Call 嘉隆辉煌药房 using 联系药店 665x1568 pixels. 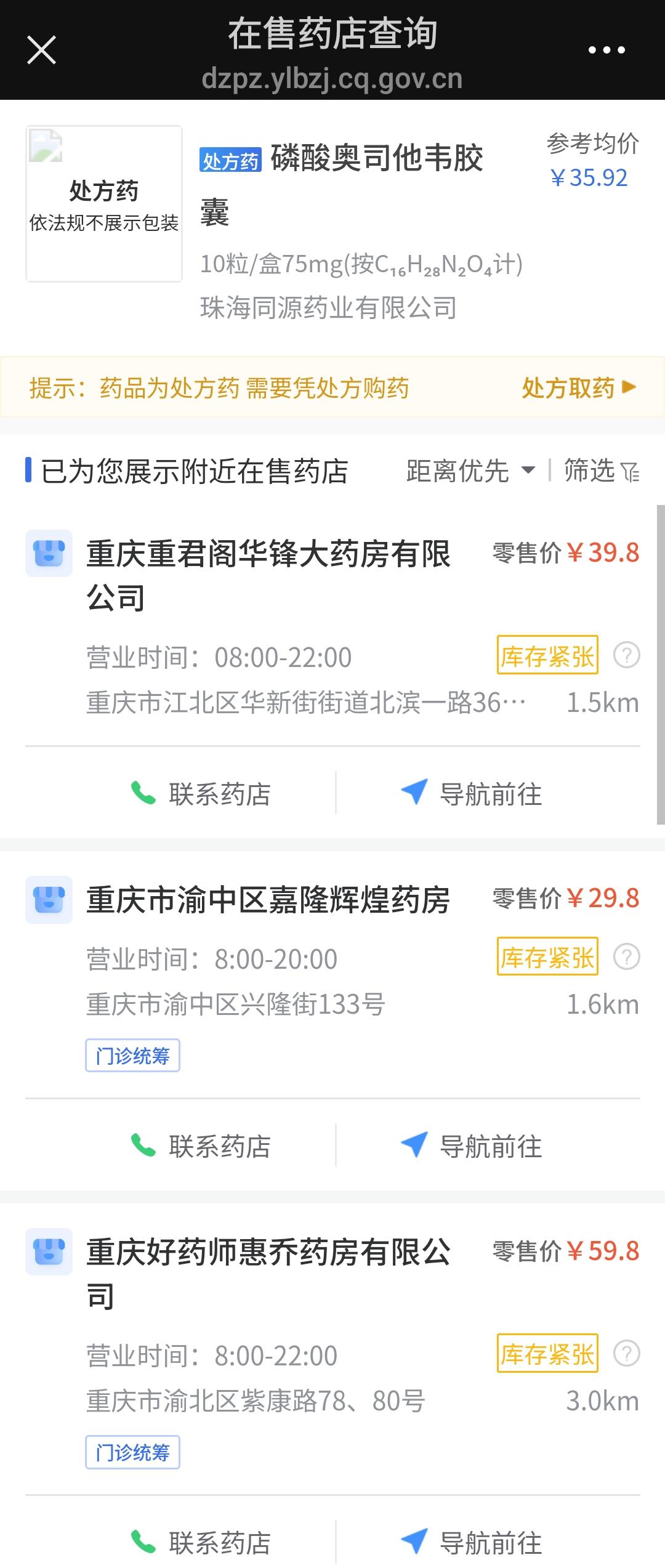click(201, 1146)
